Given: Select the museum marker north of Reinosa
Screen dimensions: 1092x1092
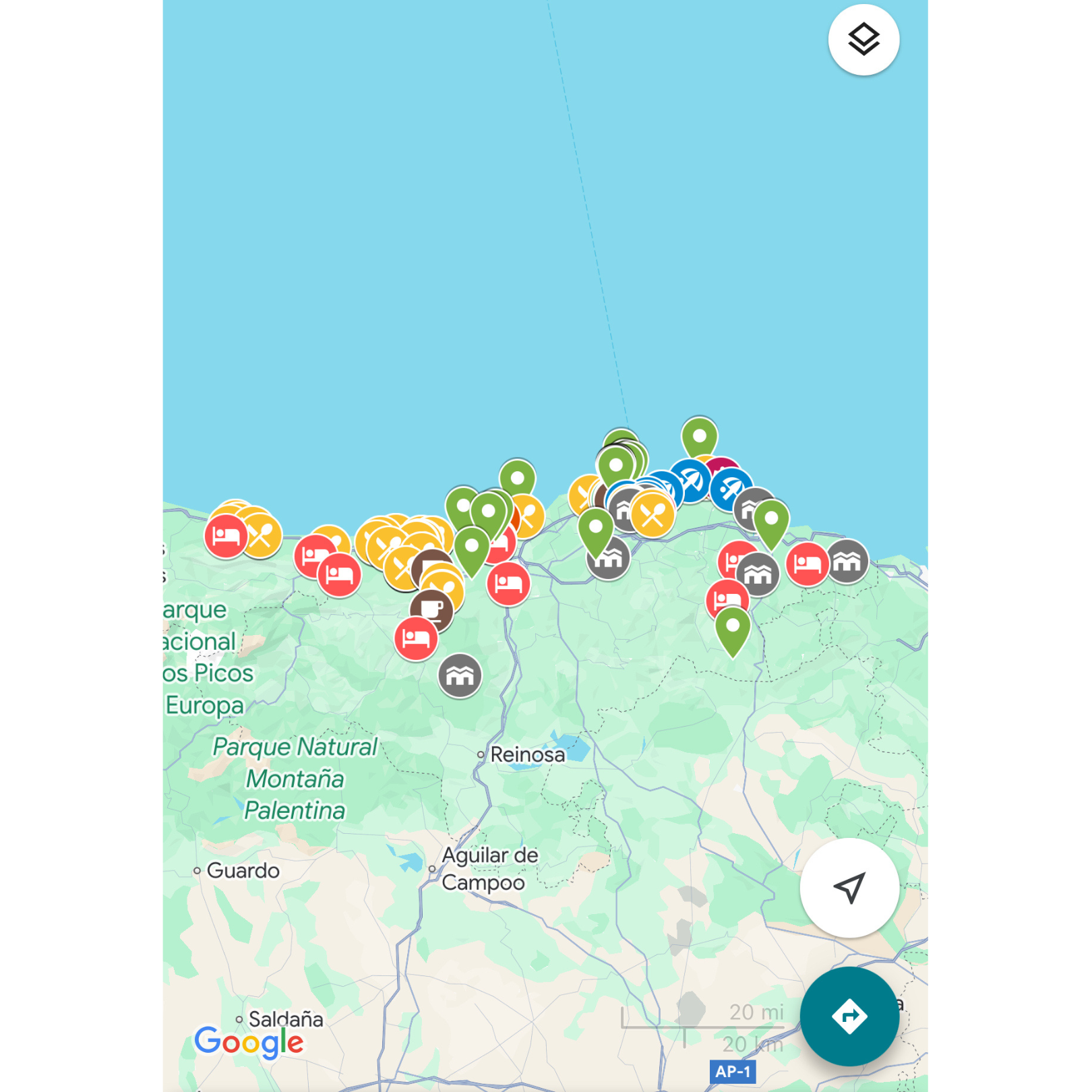Looking at the screenshot, I should [x=460, y=675].
